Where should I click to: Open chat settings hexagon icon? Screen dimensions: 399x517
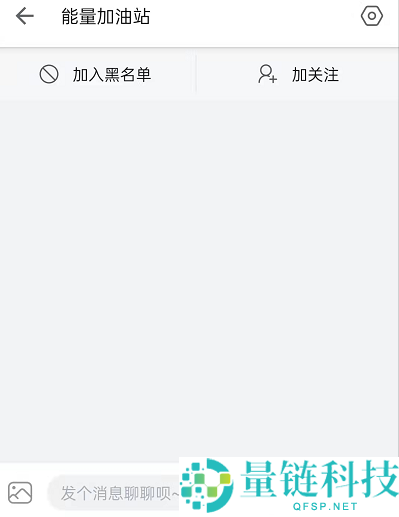click(x=372, y=16)
